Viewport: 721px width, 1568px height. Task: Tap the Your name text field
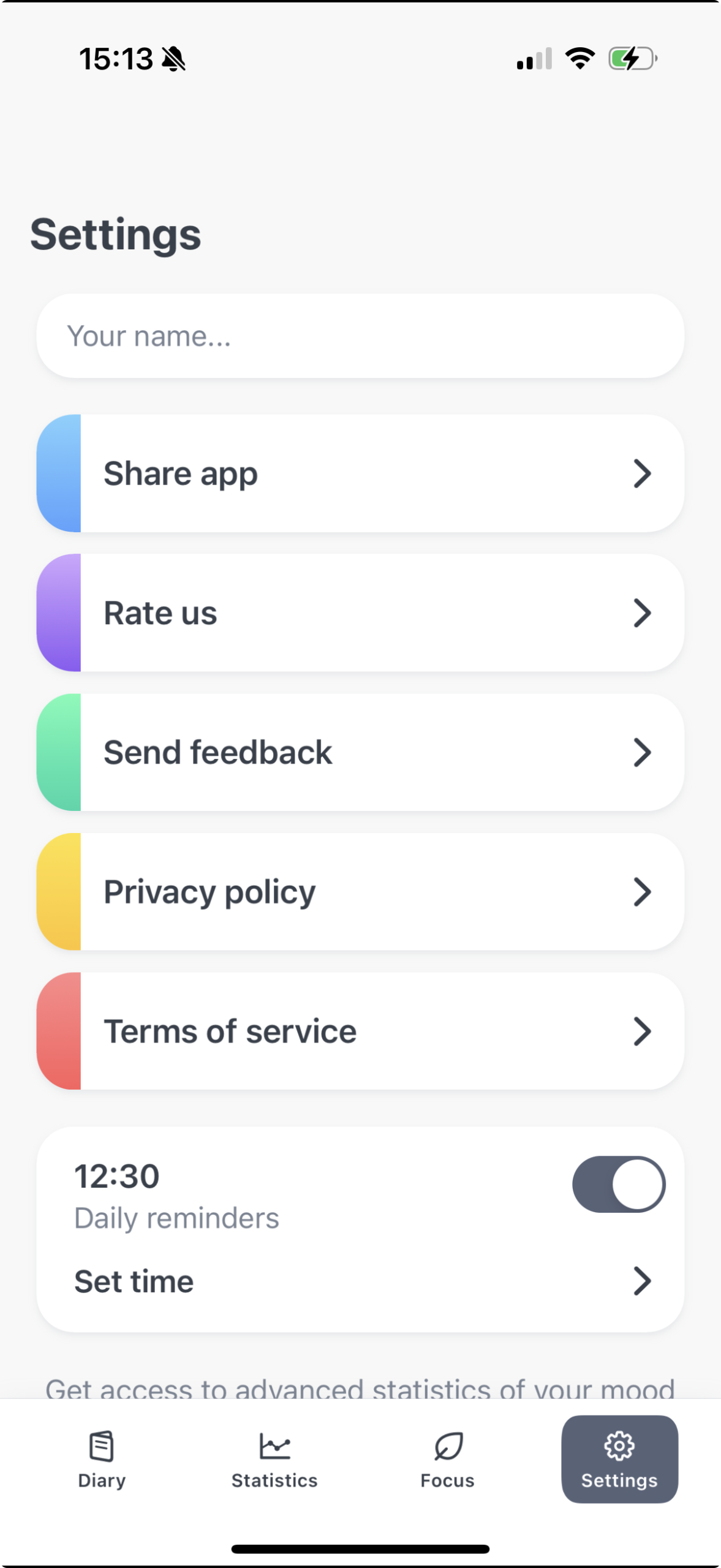click(360, 336)
